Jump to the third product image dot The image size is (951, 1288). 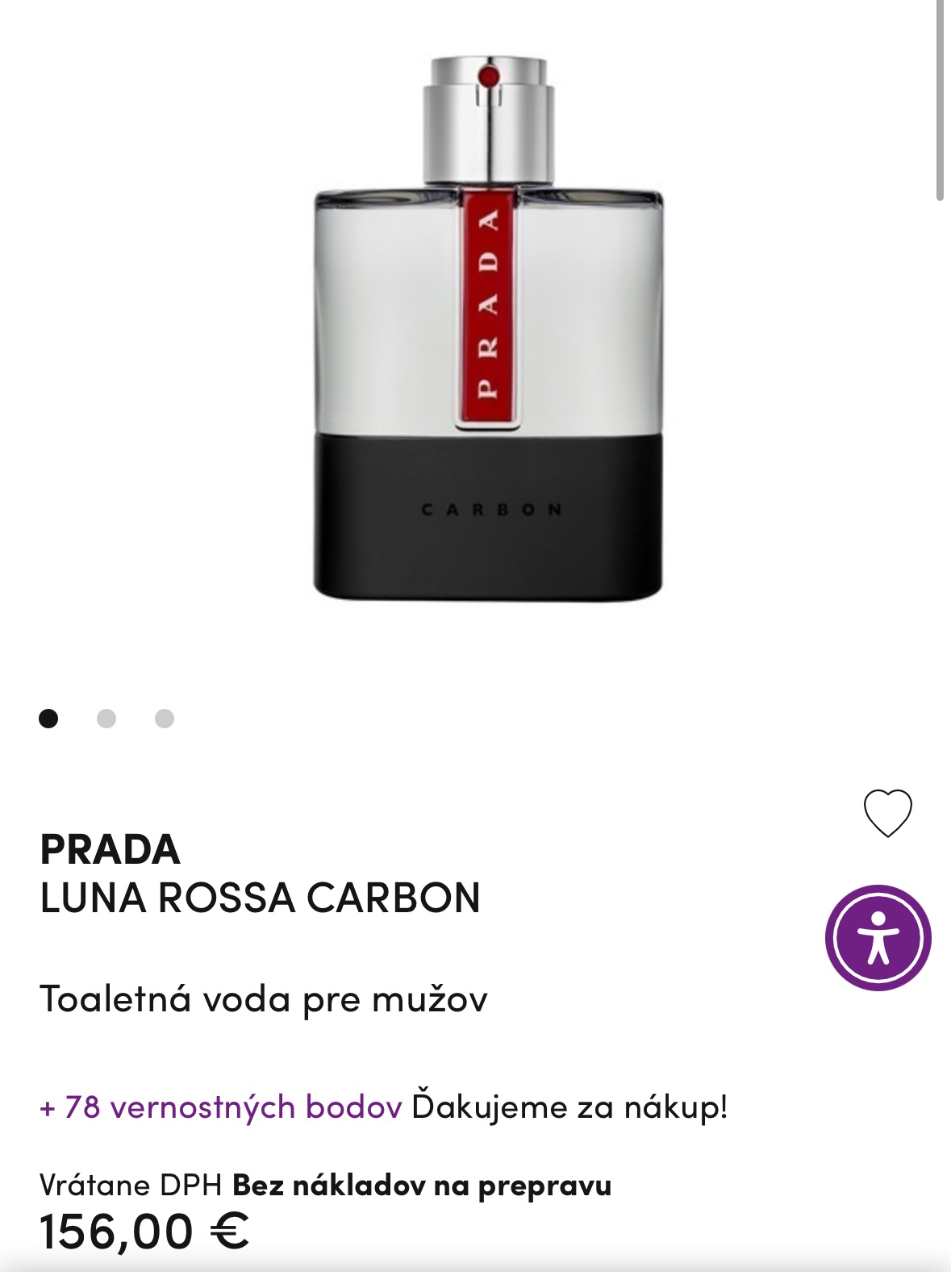[165, 719]
